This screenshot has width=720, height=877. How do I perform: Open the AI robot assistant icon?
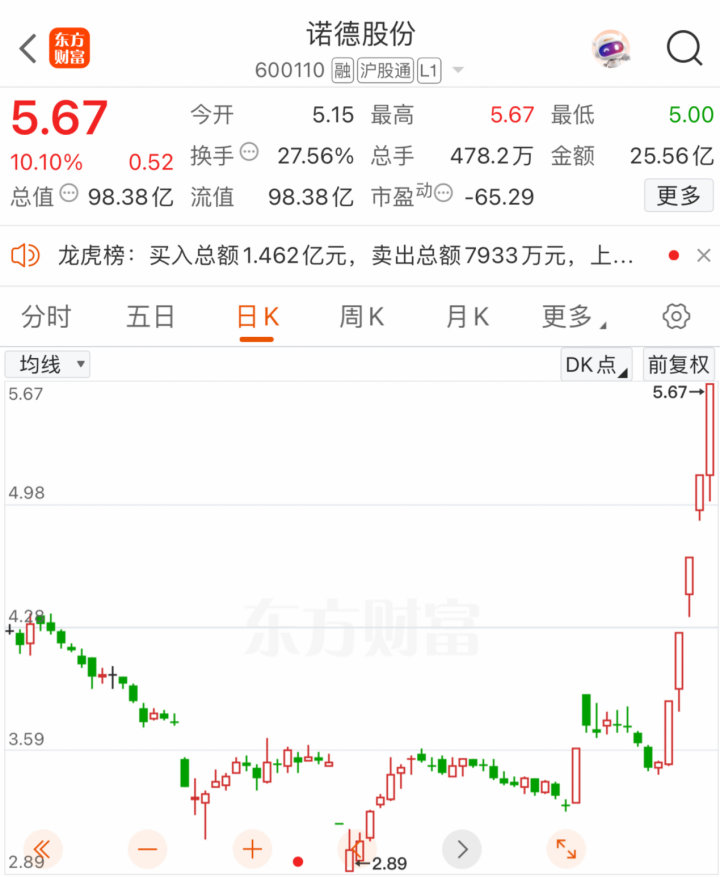coord(611,47)
